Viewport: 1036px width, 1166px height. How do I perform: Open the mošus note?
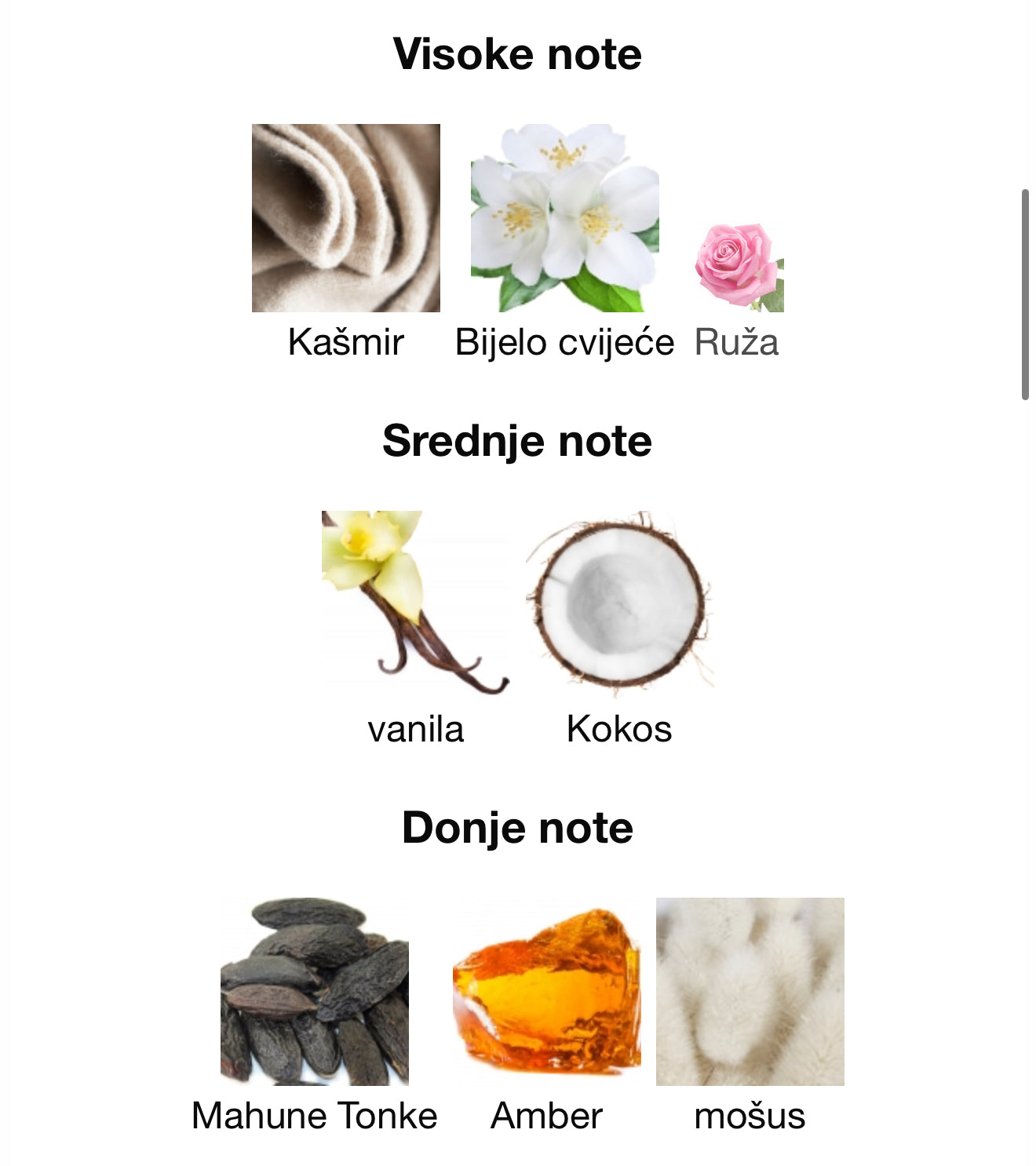750,992
